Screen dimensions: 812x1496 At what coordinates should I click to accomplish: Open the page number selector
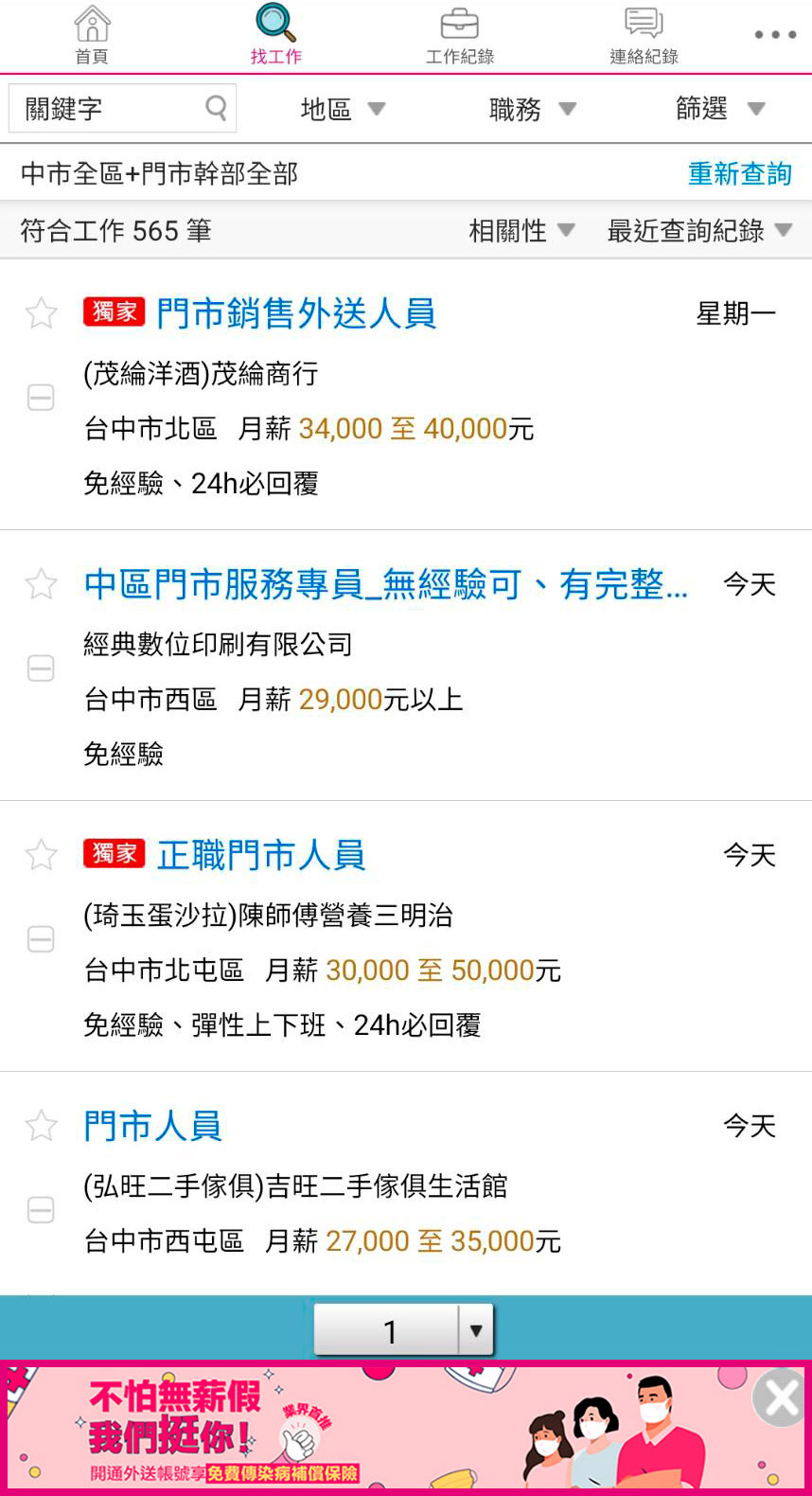(403, 1330)
